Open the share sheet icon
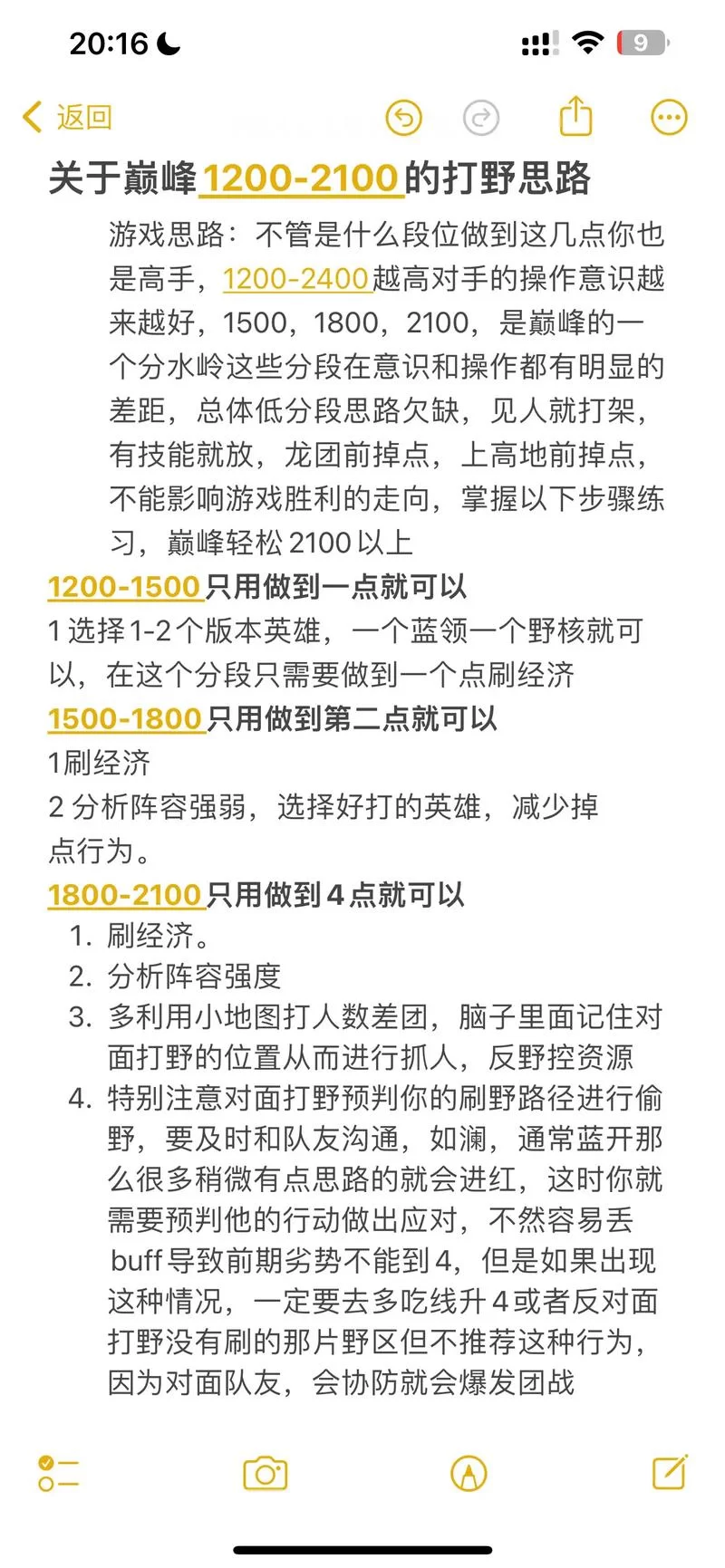This screenshot has height=1568, width=725. coord(577,116)
